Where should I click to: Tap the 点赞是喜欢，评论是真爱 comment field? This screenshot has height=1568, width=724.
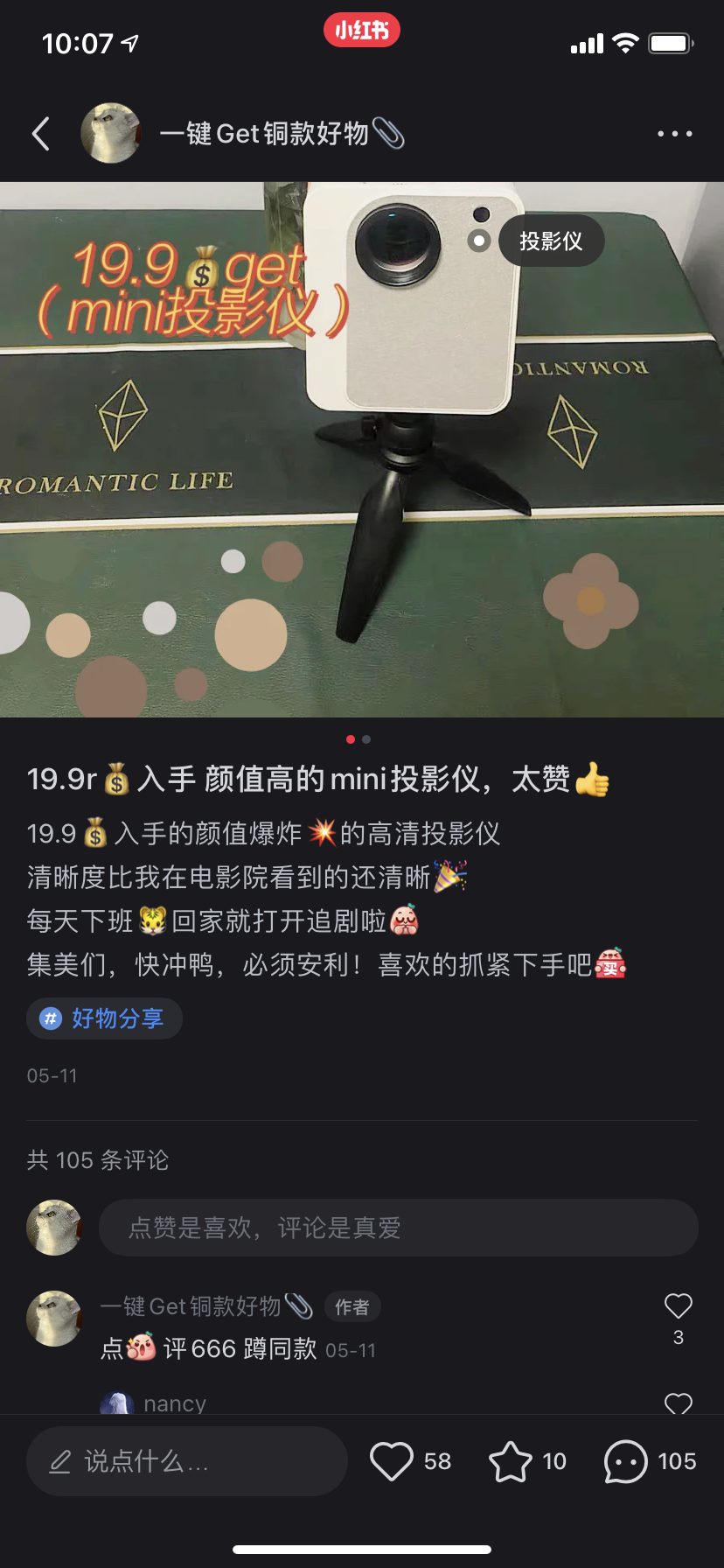(398, 1228)
